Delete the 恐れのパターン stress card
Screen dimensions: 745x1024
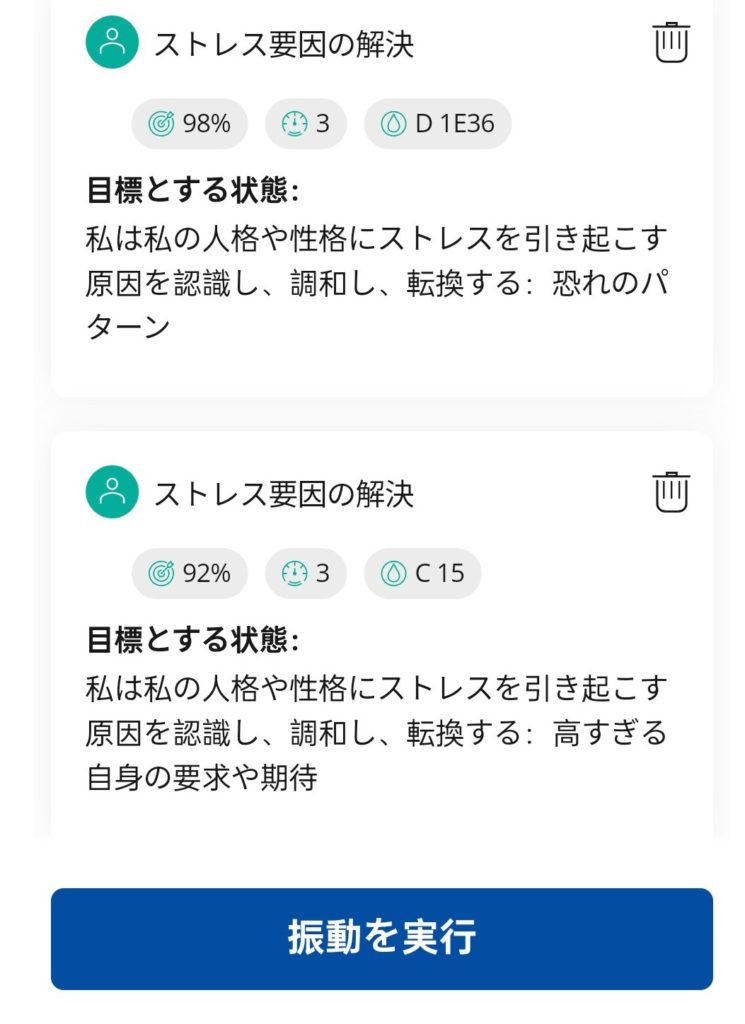[671, 43]
